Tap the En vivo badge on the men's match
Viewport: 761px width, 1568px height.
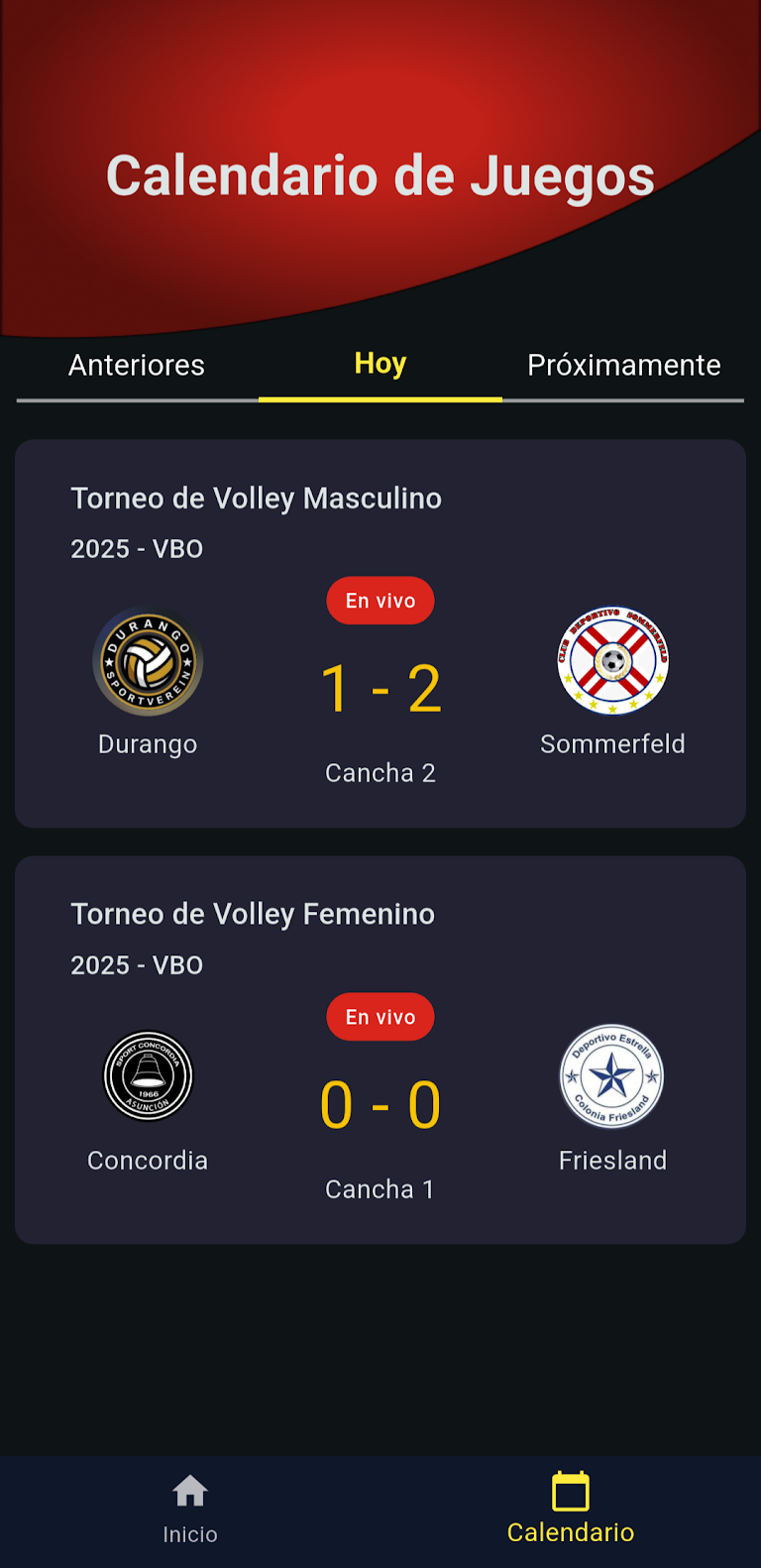[380, 601]
